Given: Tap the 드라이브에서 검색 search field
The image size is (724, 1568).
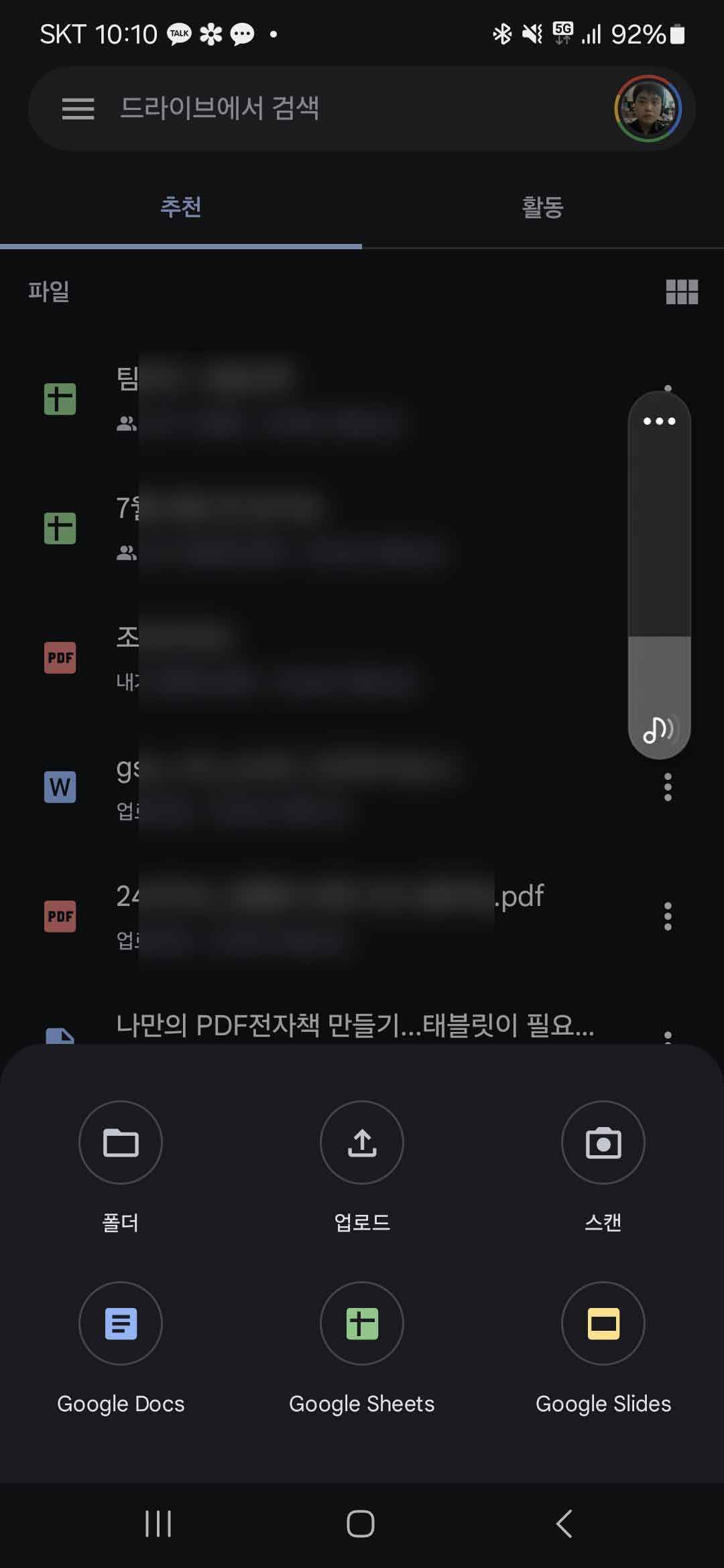Looking at the screenshot, I should (302, 109).
